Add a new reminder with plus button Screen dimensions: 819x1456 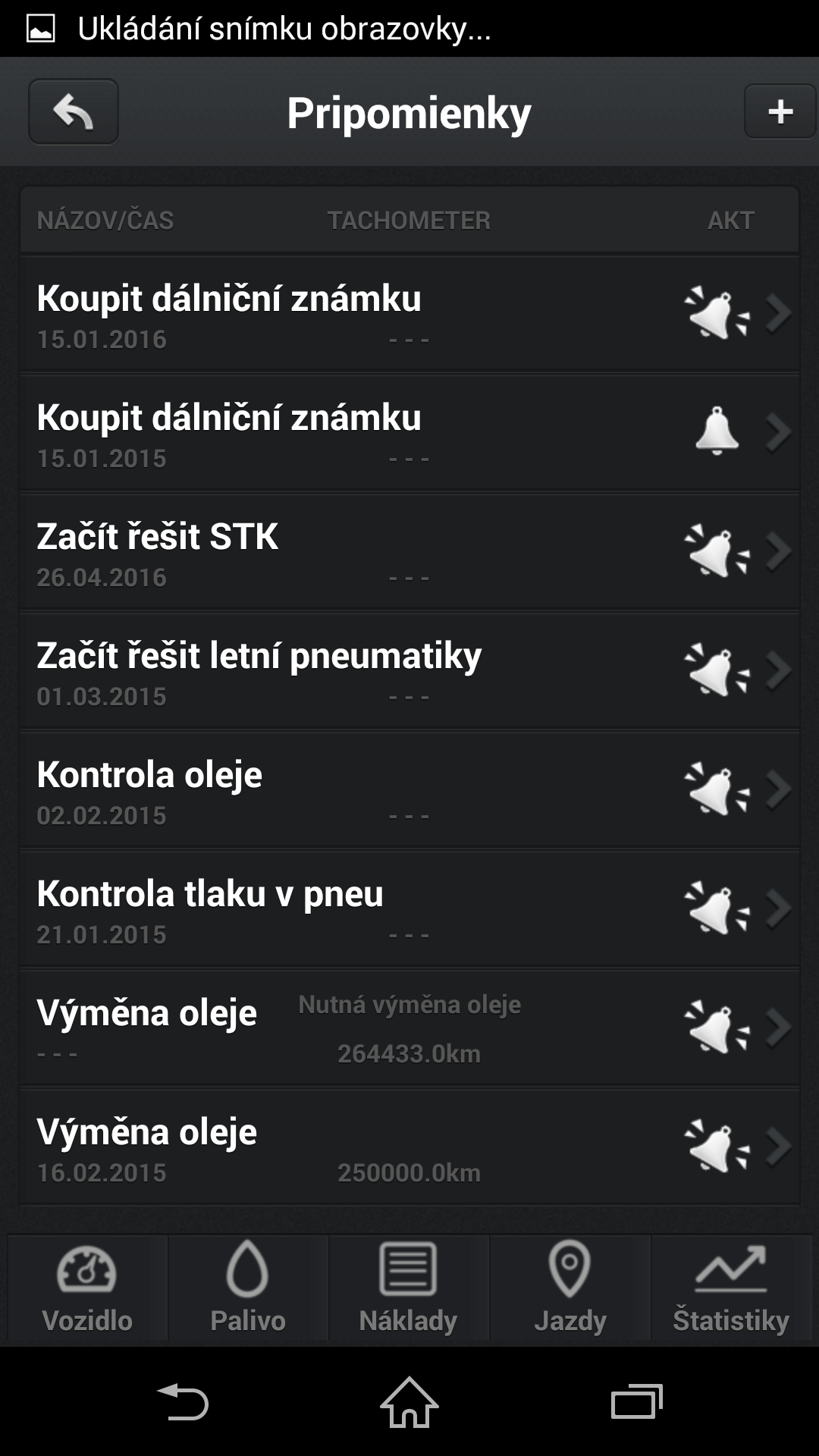780,111
